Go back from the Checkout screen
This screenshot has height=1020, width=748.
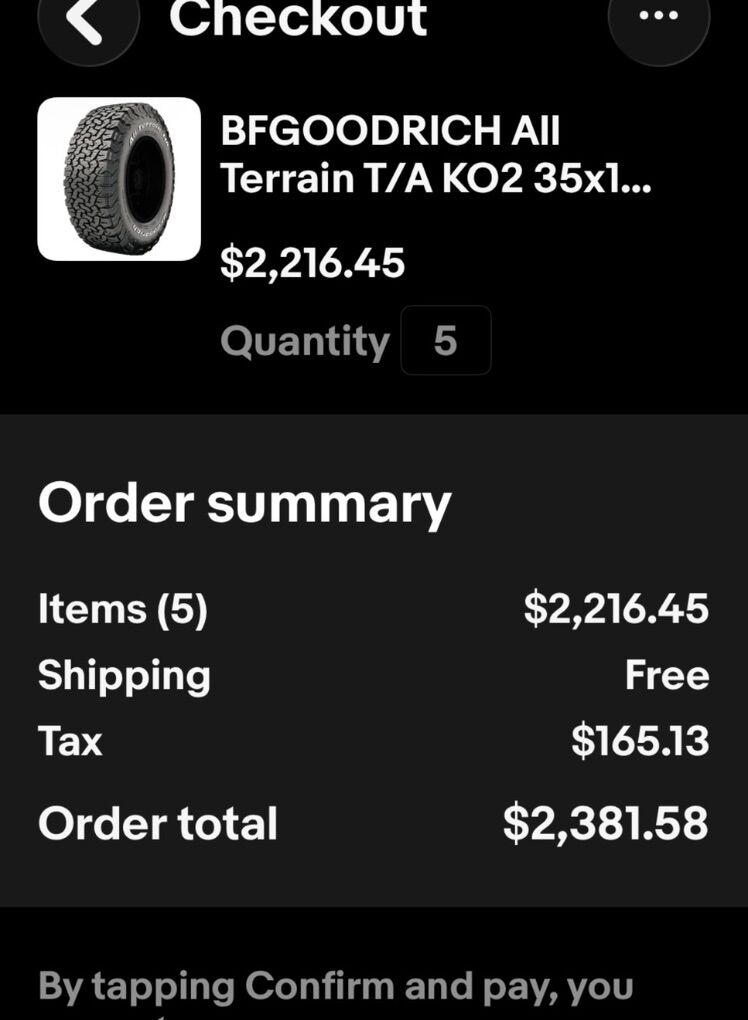[x=89, y=22]
